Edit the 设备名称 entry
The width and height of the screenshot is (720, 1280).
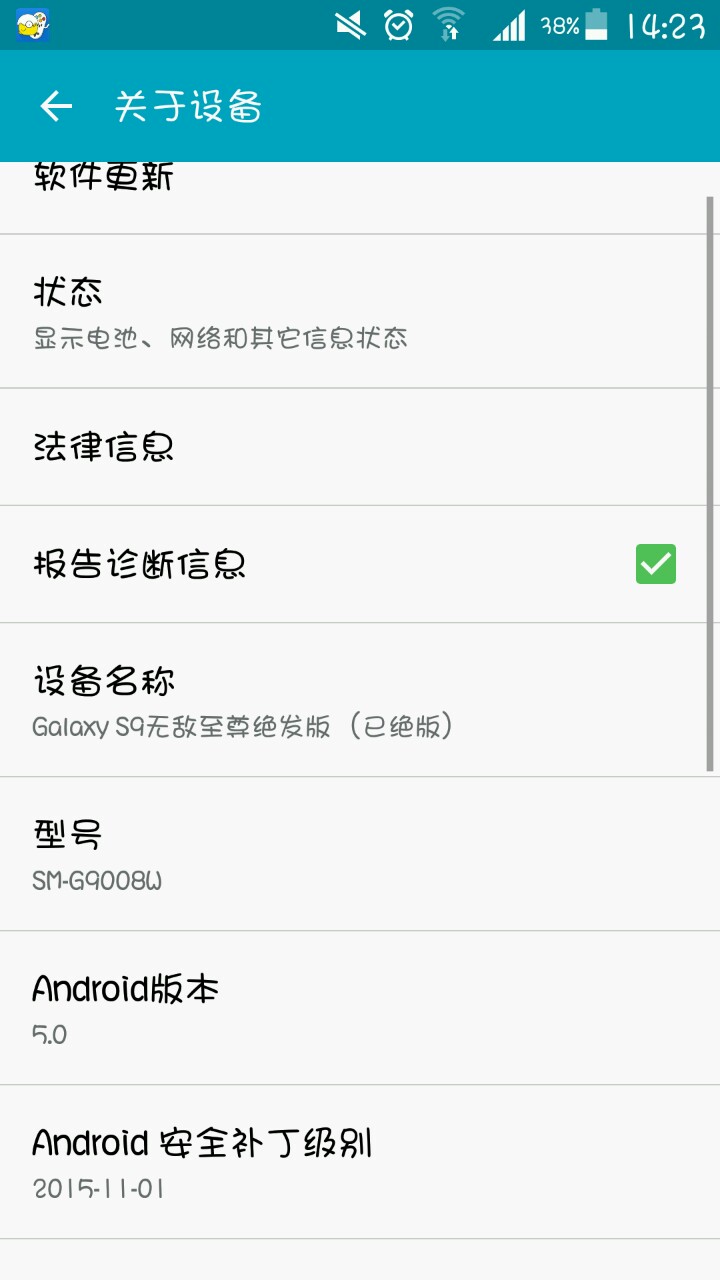pos(360,699)
